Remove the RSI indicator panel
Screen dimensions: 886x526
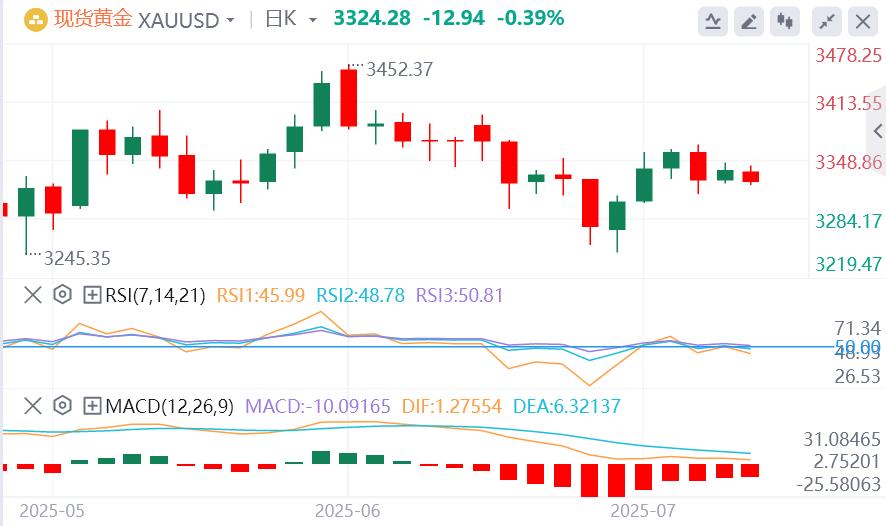tap(33, 295)
